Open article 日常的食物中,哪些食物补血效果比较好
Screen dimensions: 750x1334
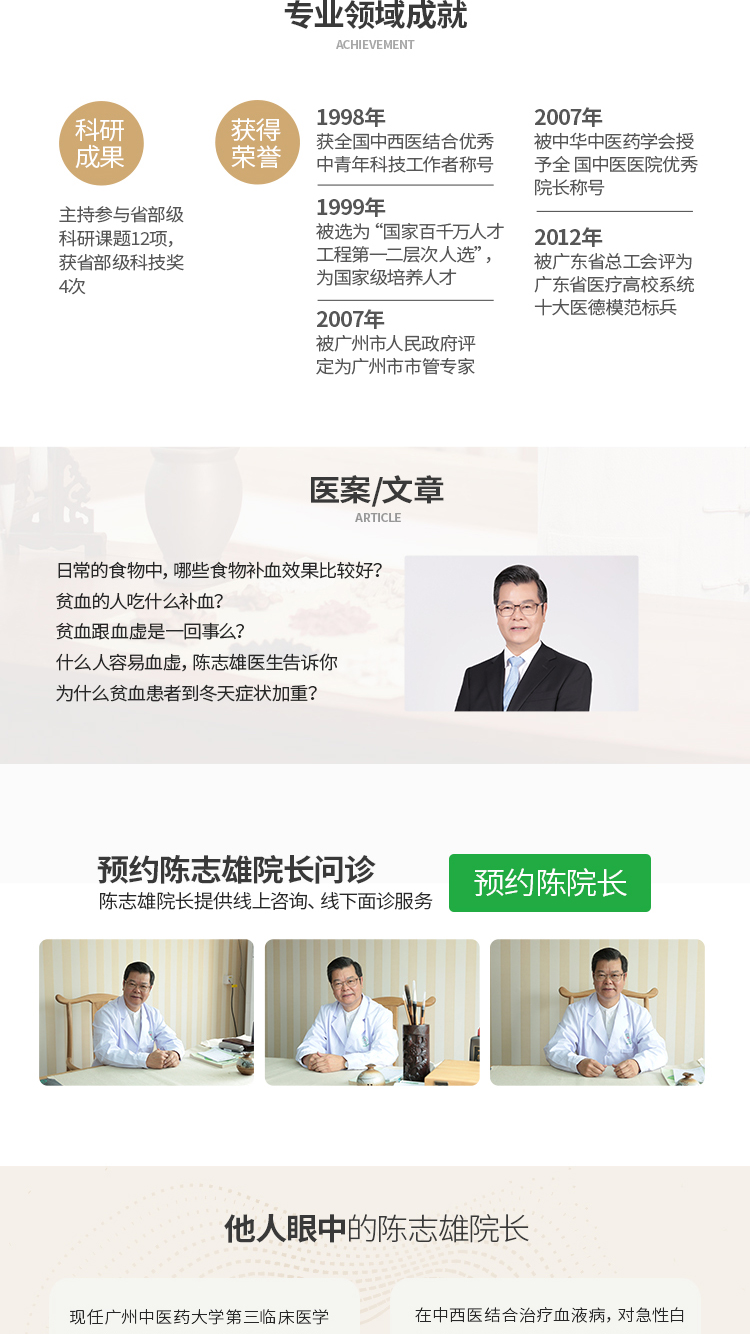pyautogui.click(x=219, y=571)
